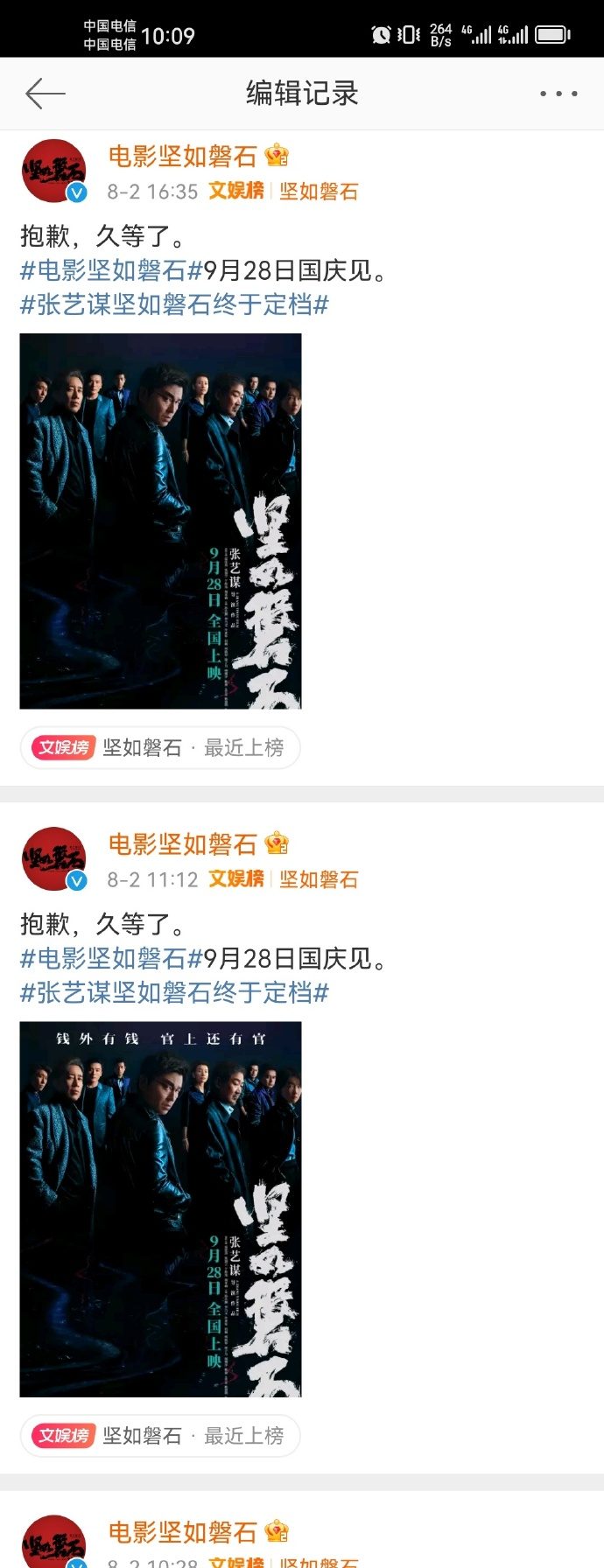View the poster image in the 16:35 post
This screenshot has height=1568, width=604.
coord(160,521)
